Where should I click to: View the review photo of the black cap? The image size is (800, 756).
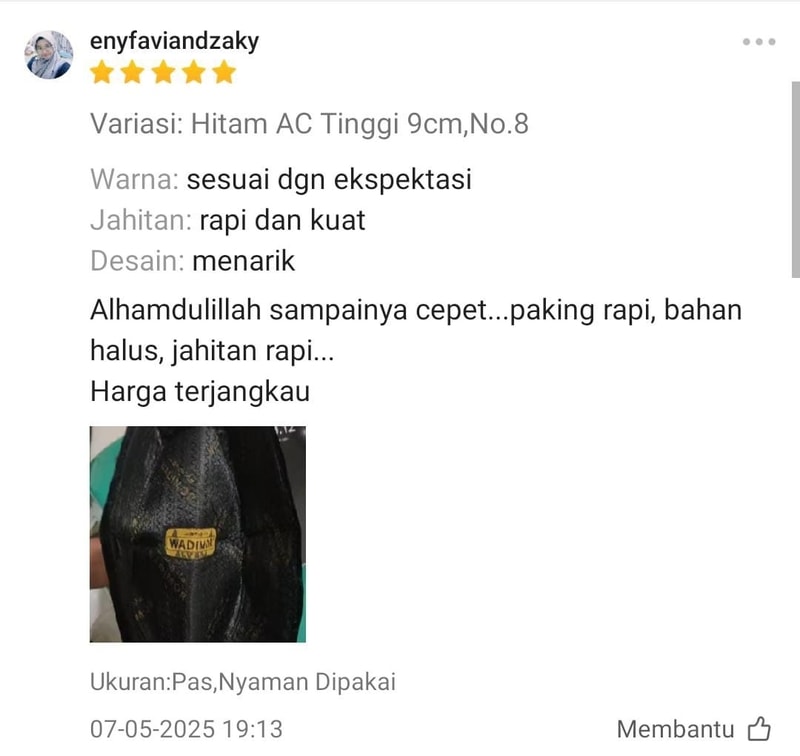198,534
